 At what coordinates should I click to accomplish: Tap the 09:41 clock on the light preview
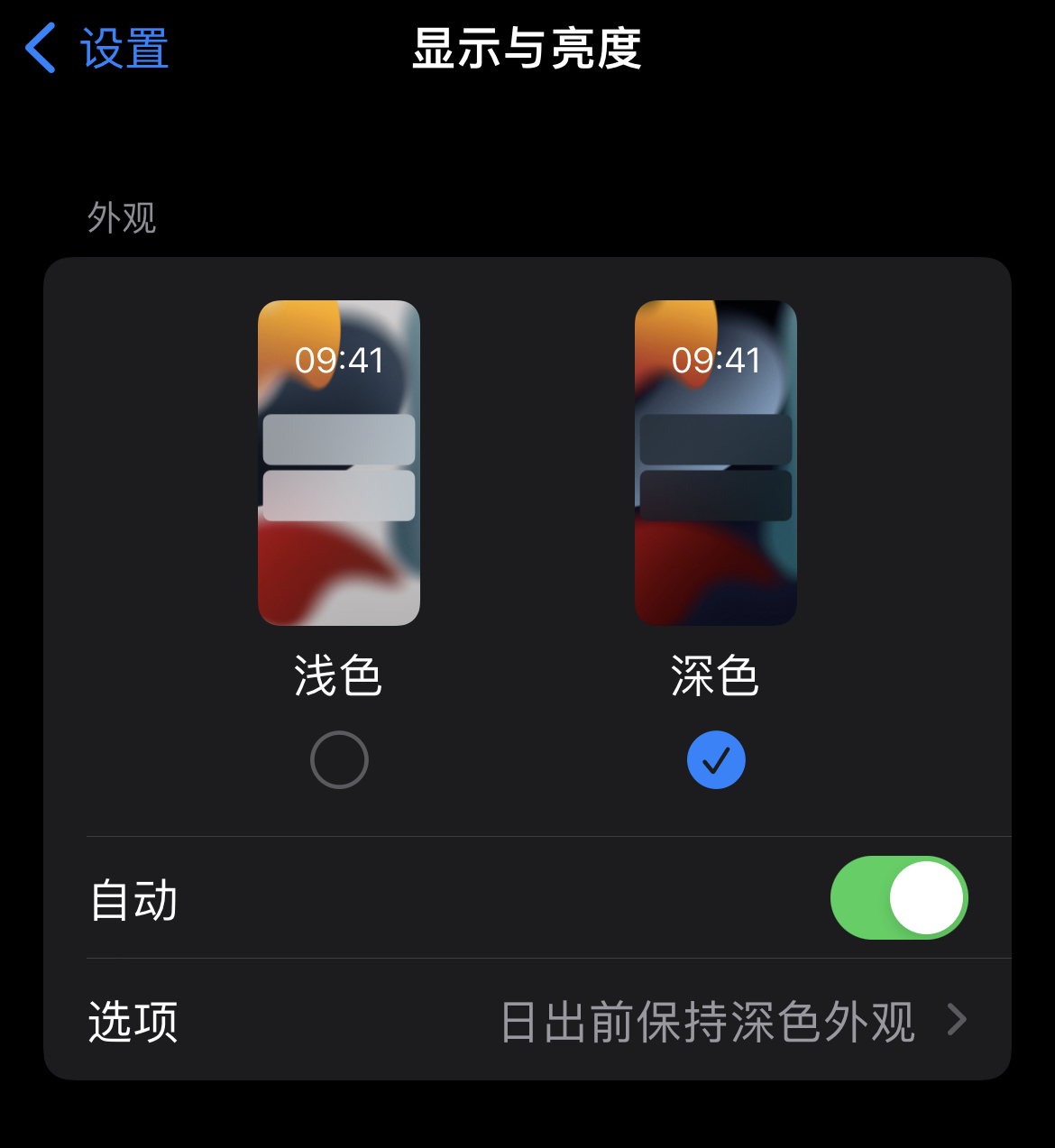[339, 360]
